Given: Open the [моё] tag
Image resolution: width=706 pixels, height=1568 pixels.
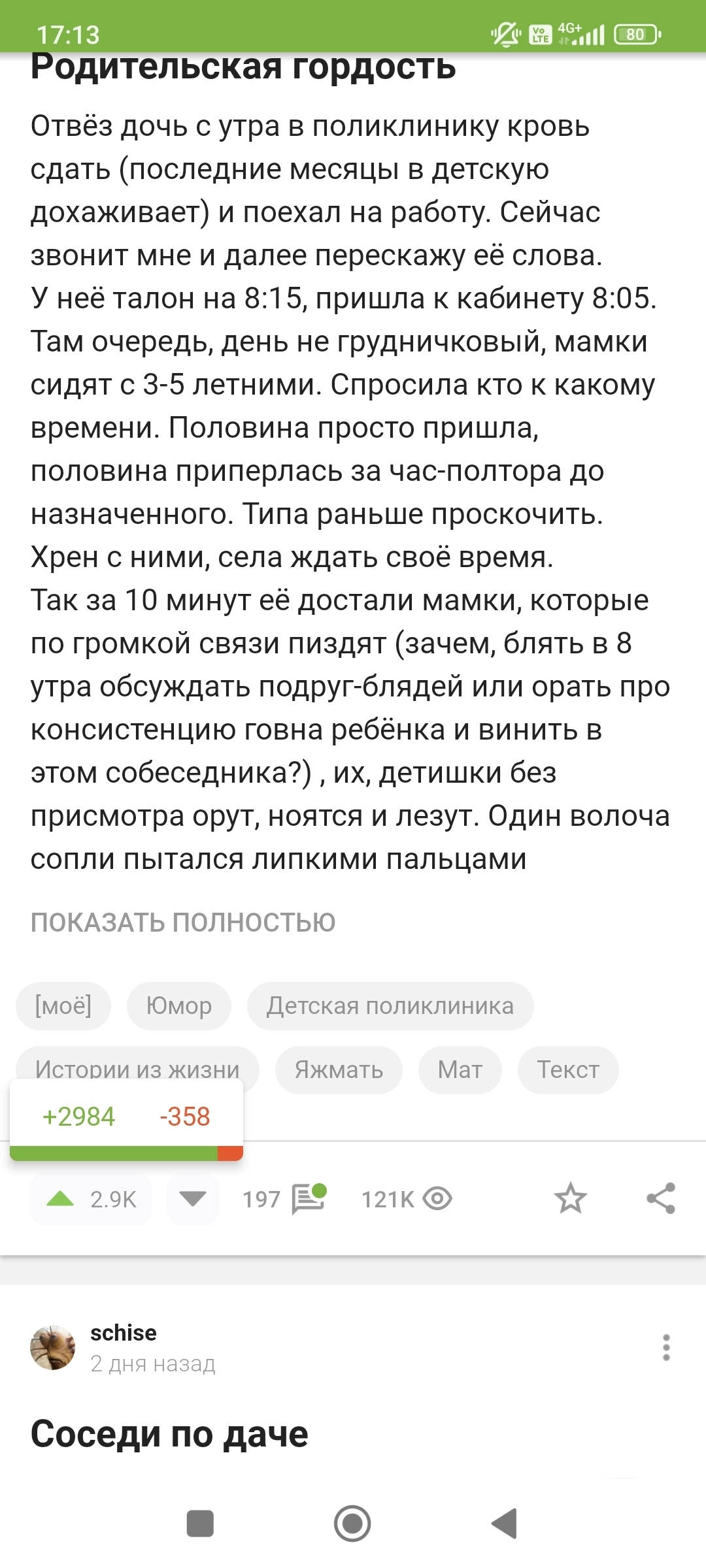Looking at the screenshot, I should coord(63,1005).
